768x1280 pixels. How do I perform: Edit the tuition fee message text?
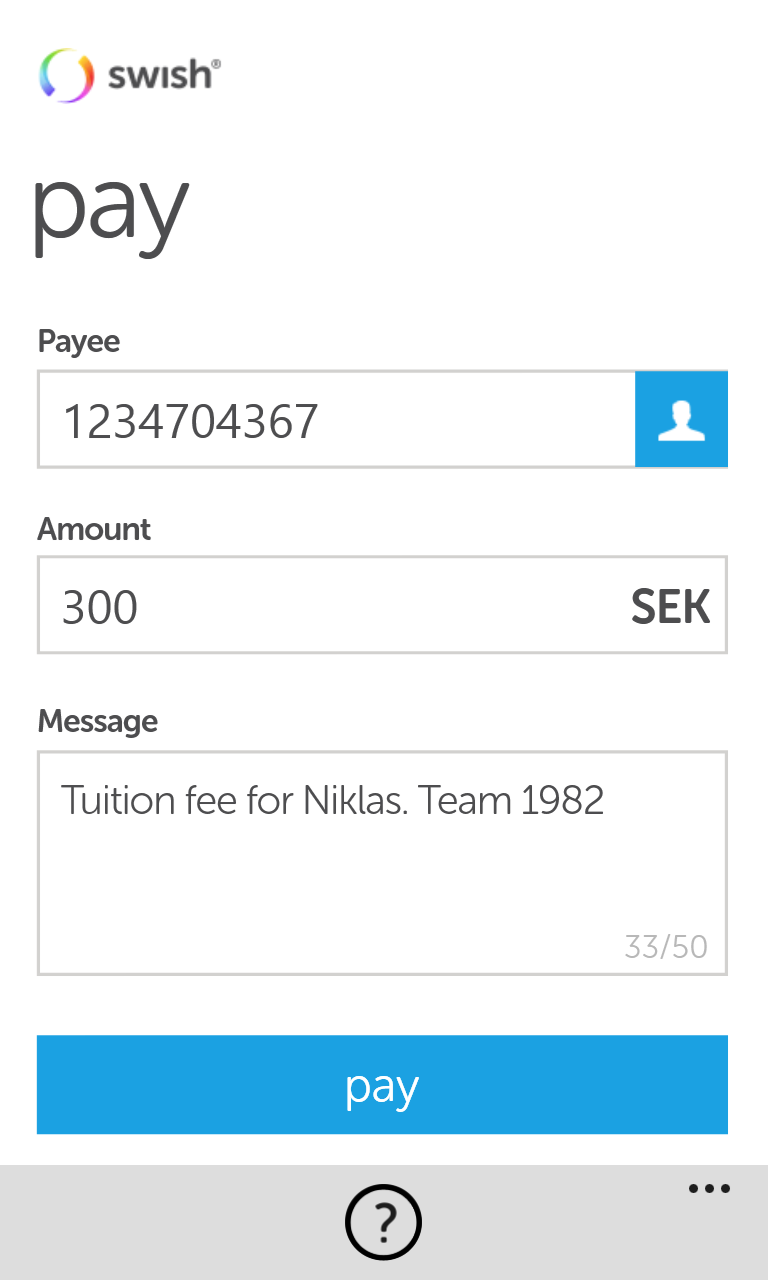click(332, 800)
